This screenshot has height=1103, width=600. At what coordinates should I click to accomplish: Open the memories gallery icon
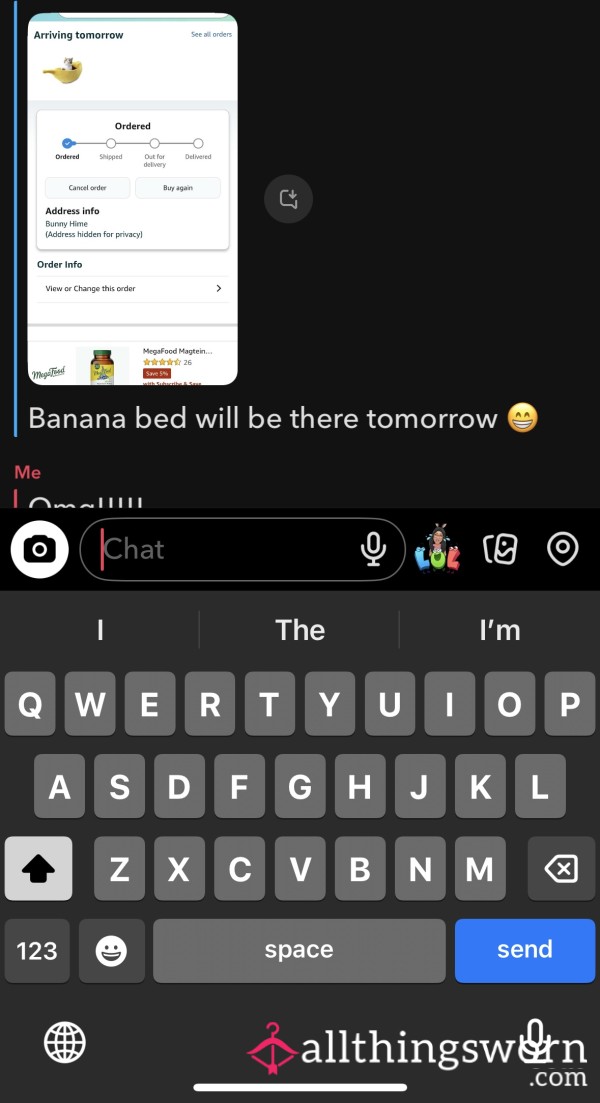pyautogui.click(x=501, y=549)
